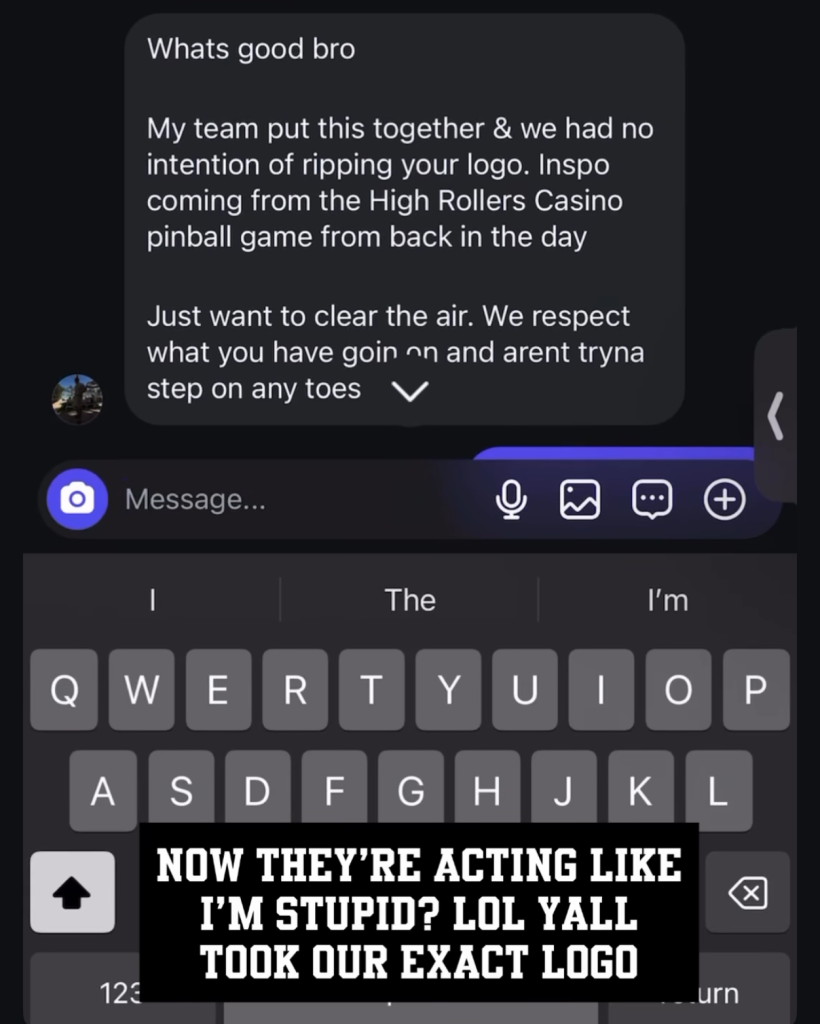This screenshot has width=820, height=1024.
Task: Open the photo gallery picker
Action: [580, 498]
